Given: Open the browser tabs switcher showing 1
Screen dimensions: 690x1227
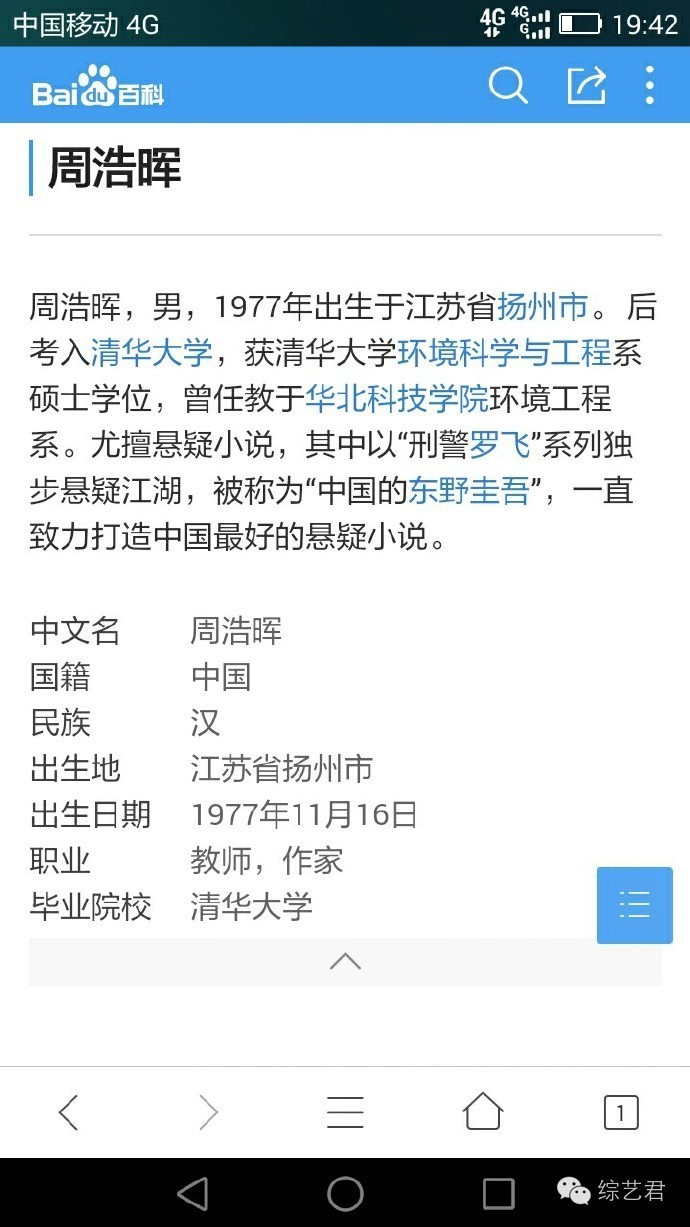Looking at the screenshot, I should [x=620, y=1112].
